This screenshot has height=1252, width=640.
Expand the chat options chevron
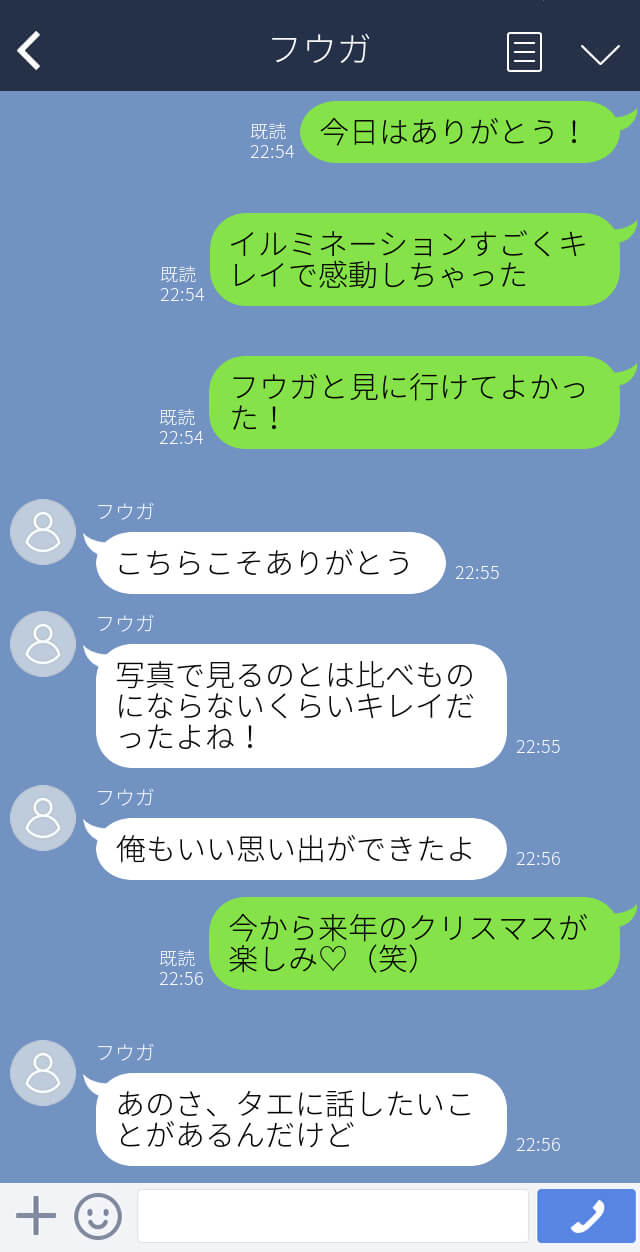point(600,53)
